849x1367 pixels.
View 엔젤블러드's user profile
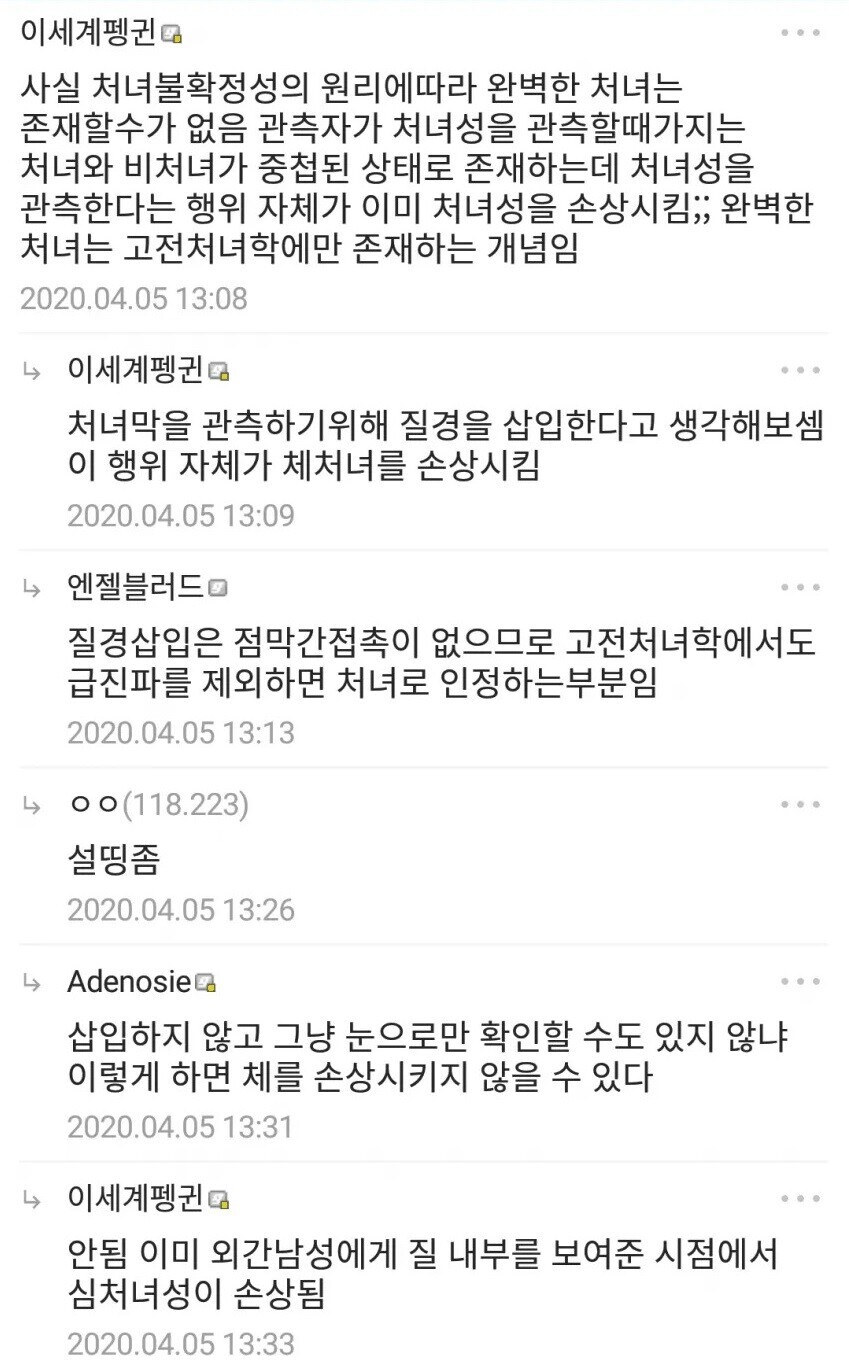click(x=135, y=586)
